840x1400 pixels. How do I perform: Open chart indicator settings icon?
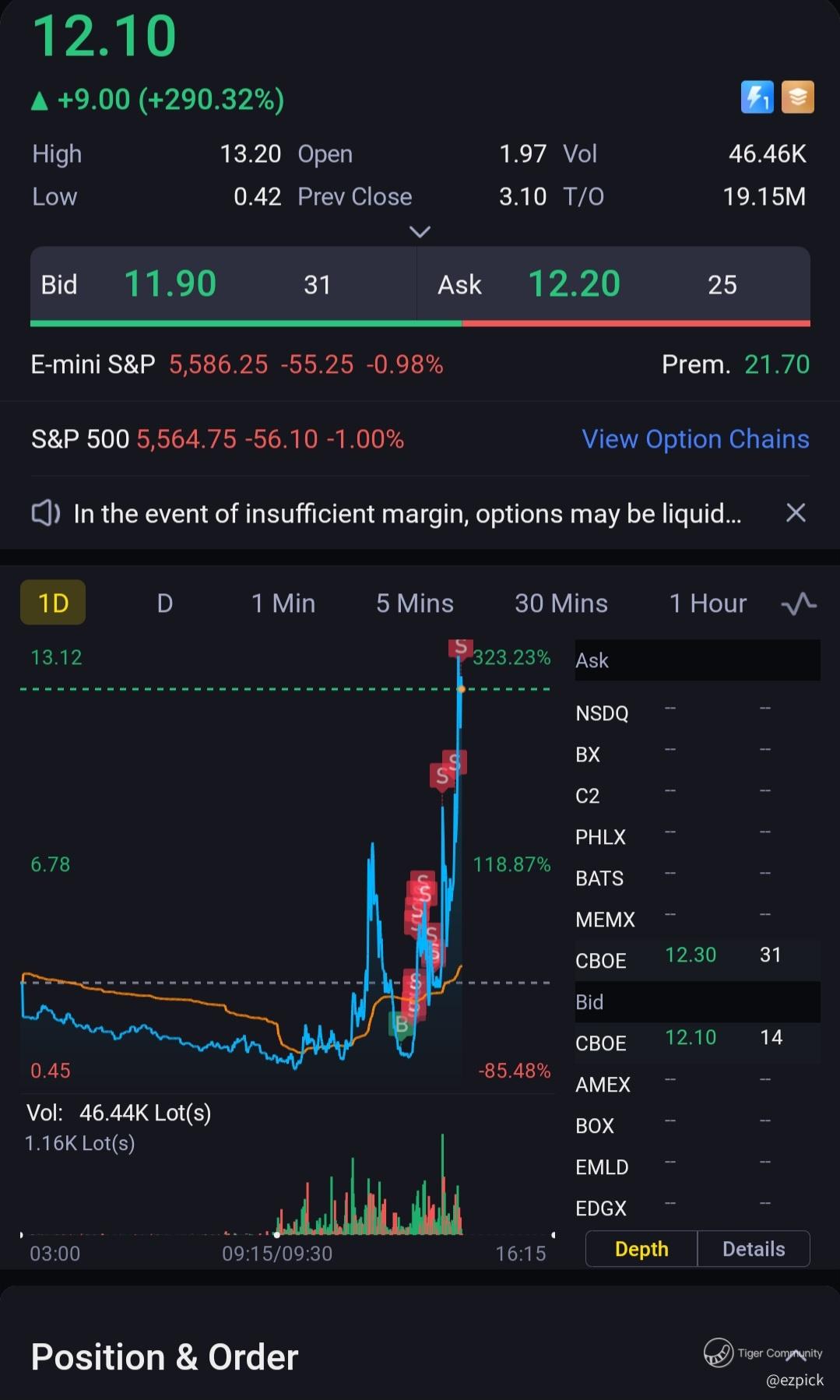click(x=799, y=603)
